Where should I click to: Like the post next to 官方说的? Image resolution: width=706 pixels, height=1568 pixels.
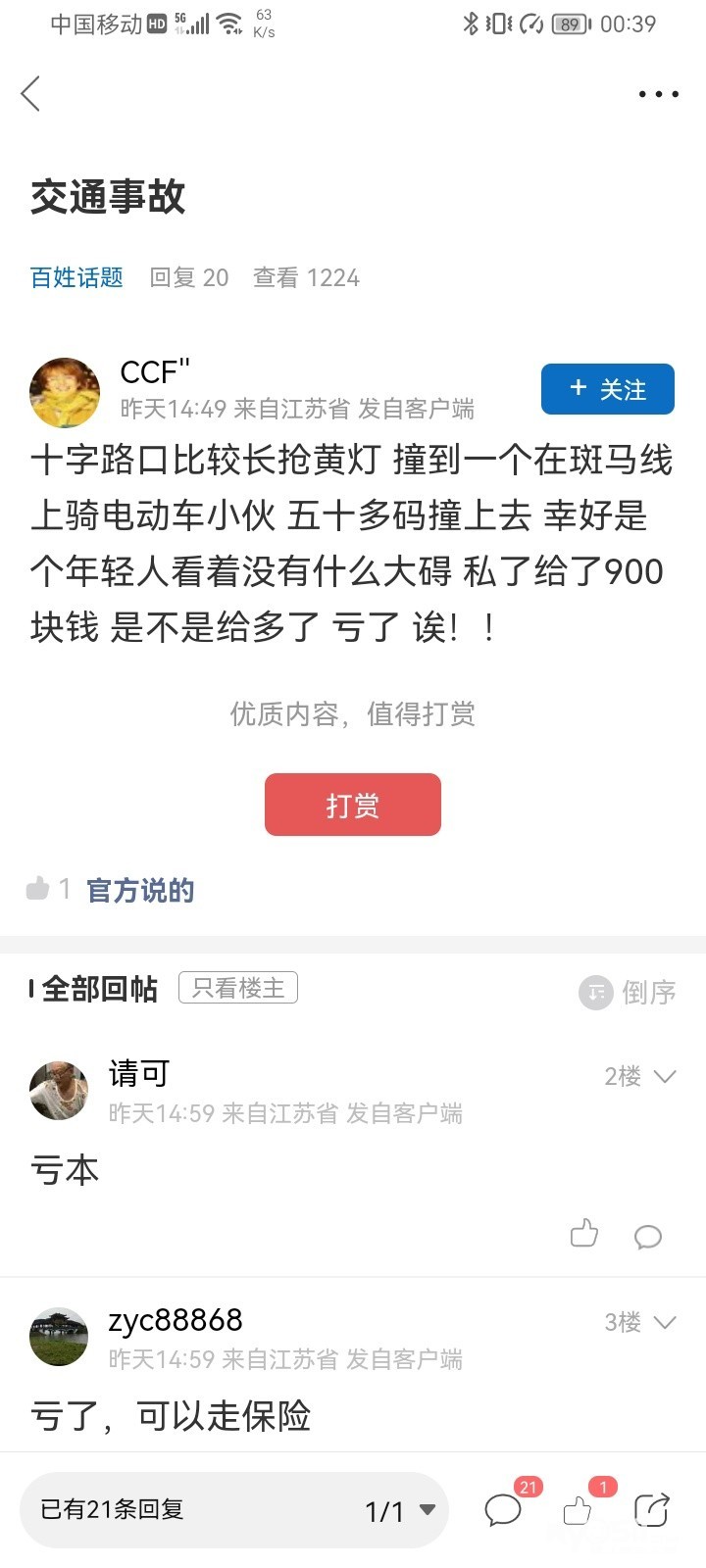click(x=38, y=889)
